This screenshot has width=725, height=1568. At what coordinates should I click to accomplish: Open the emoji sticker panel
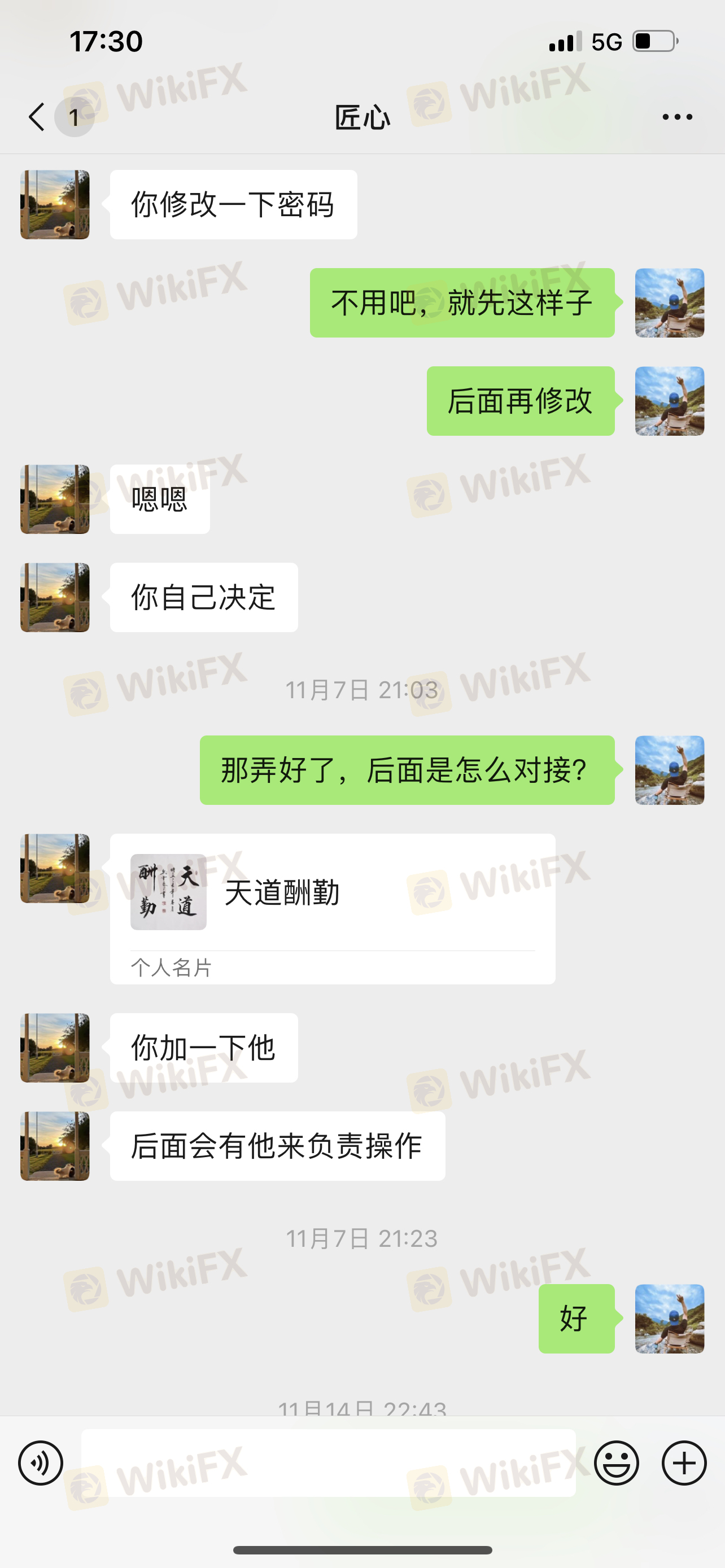[x=616, y=1462]
